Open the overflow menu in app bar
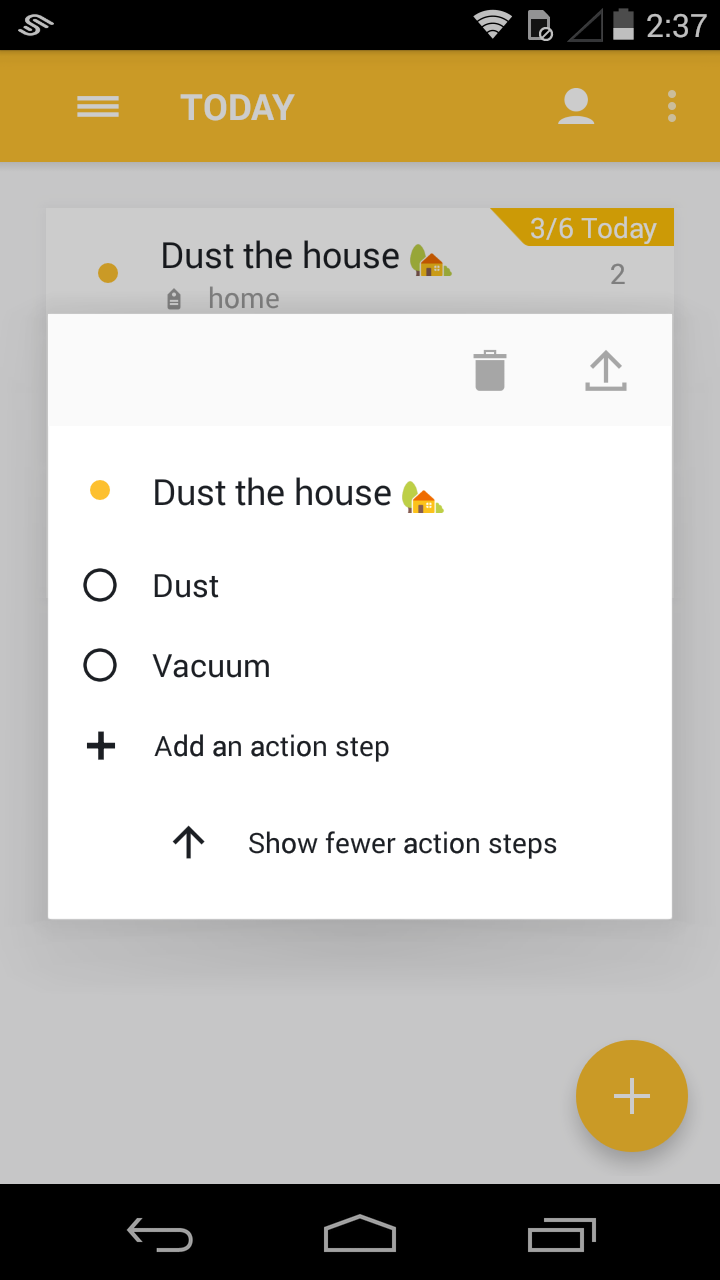 tap(672, 107)
